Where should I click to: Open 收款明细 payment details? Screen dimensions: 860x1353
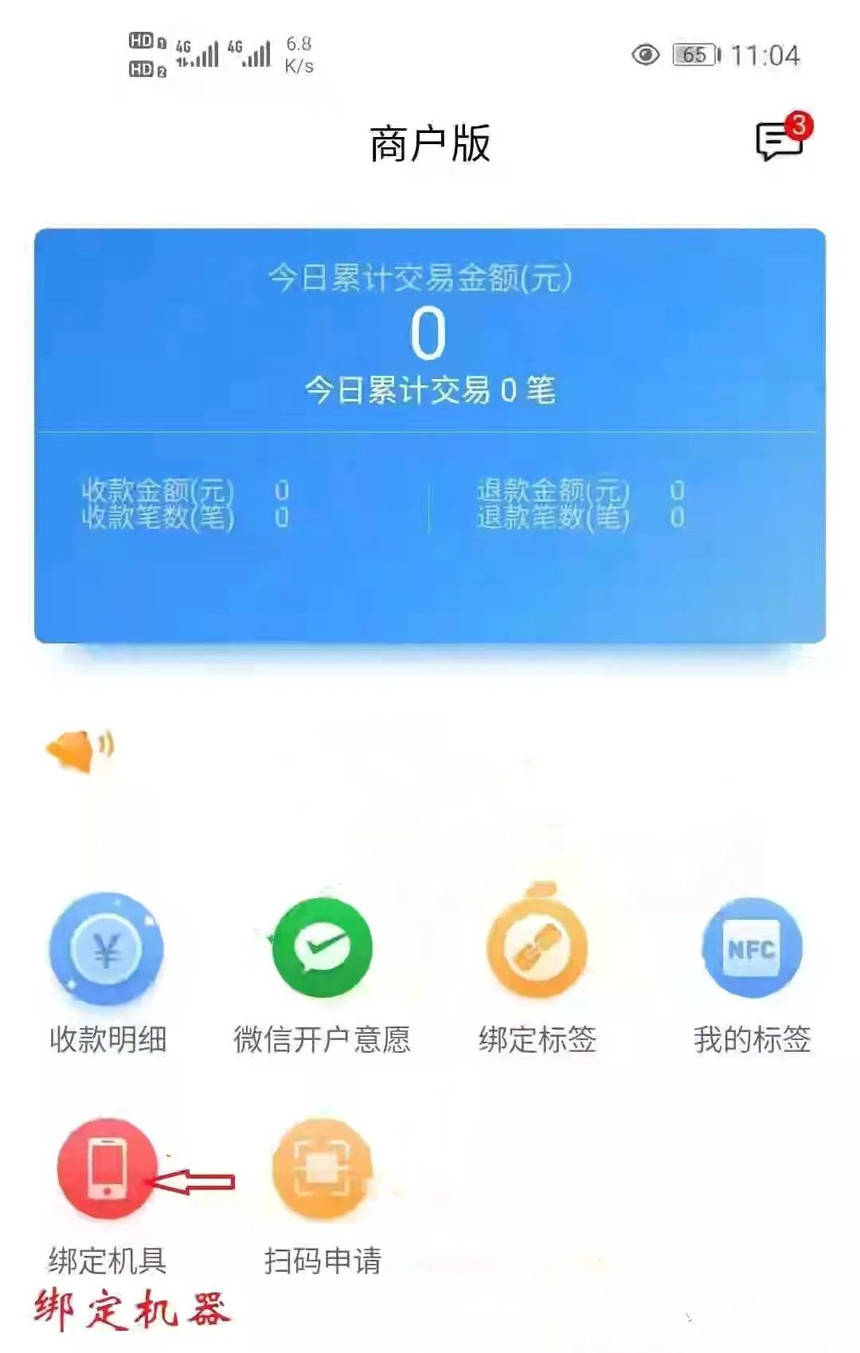107,949
